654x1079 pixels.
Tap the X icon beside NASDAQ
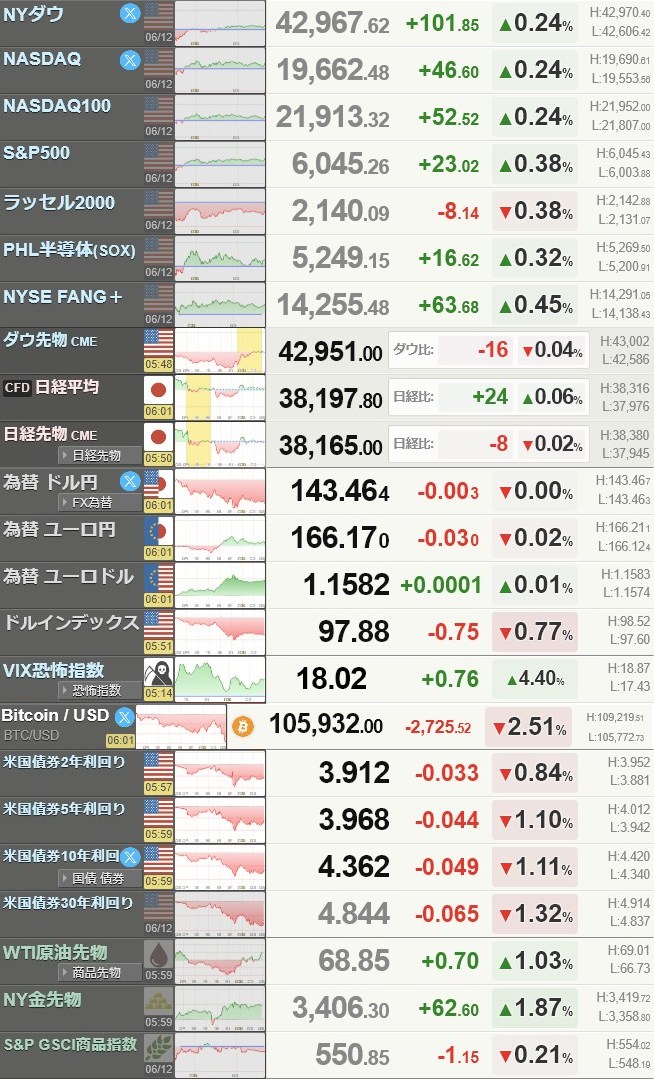(129, 61)
